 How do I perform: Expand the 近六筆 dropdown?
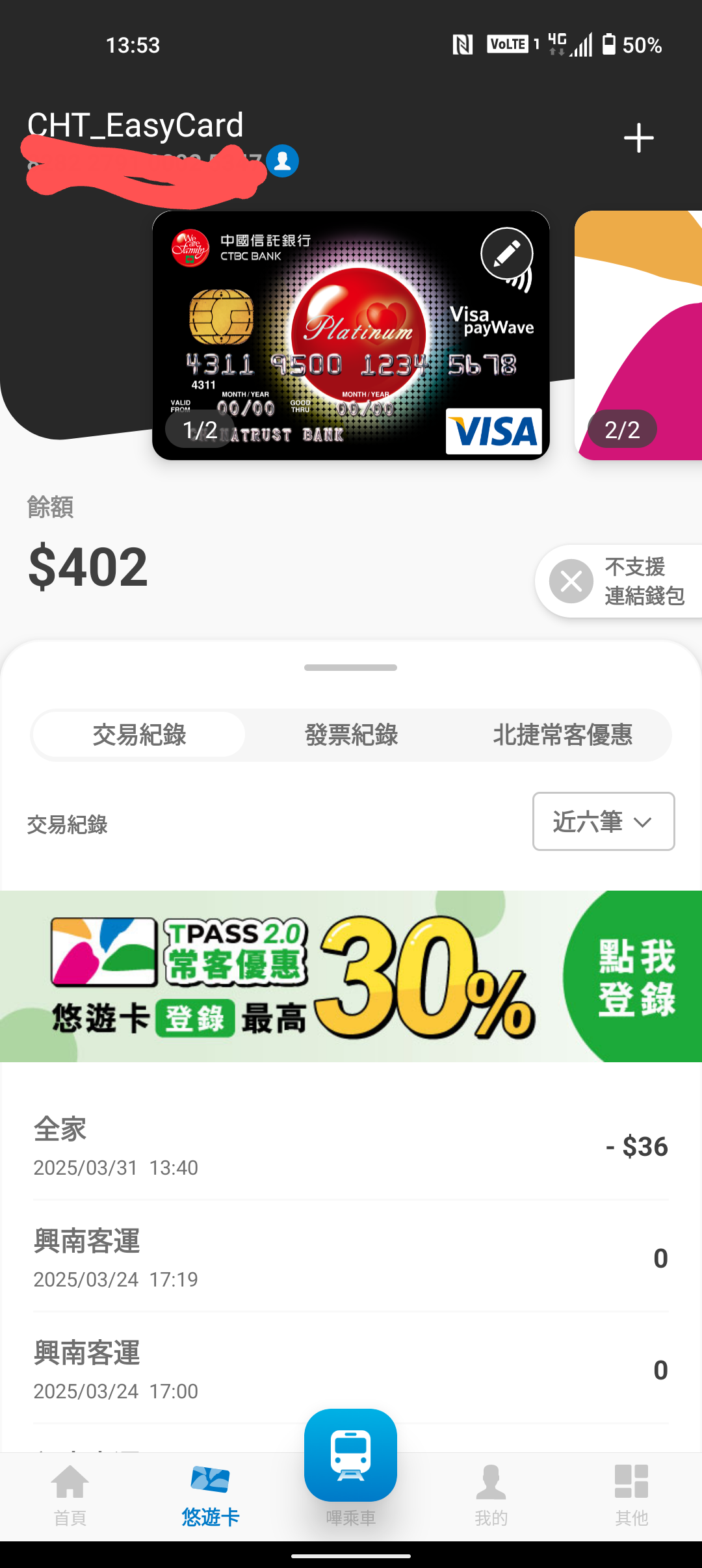[x=603, y=822]
